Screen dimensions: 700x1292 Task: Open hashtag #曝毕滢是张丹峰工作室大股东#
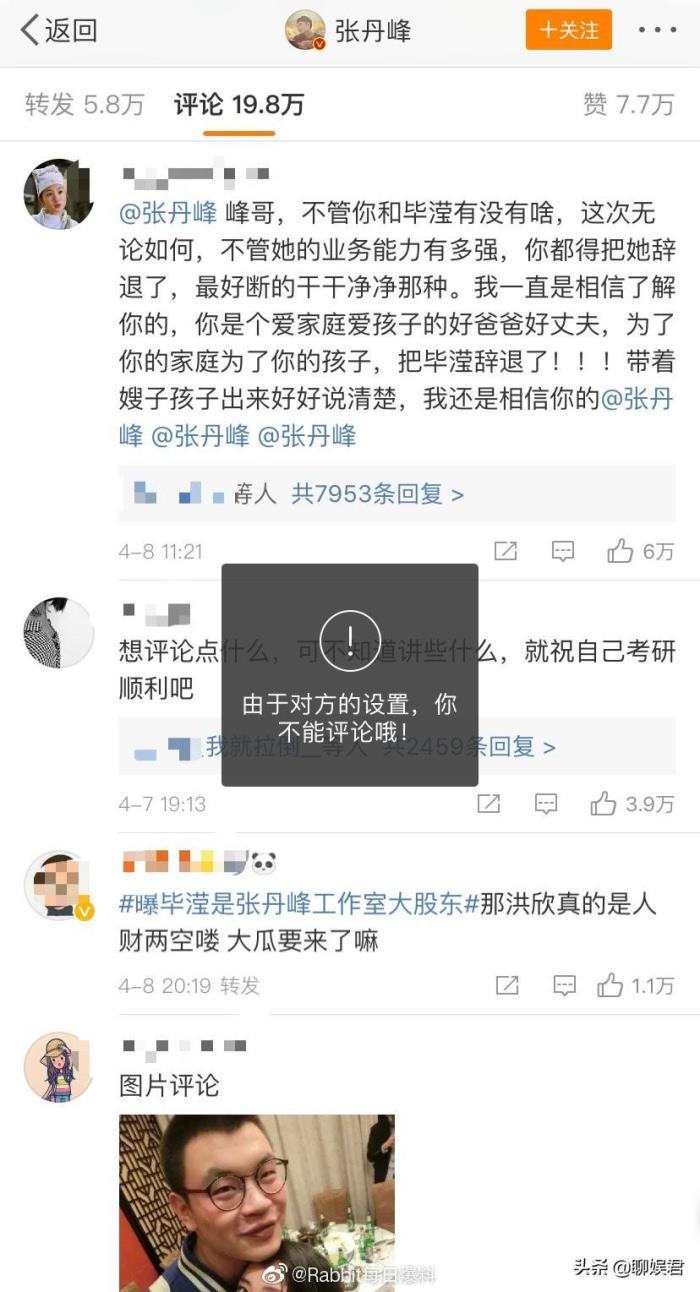(x=291, y=904)
